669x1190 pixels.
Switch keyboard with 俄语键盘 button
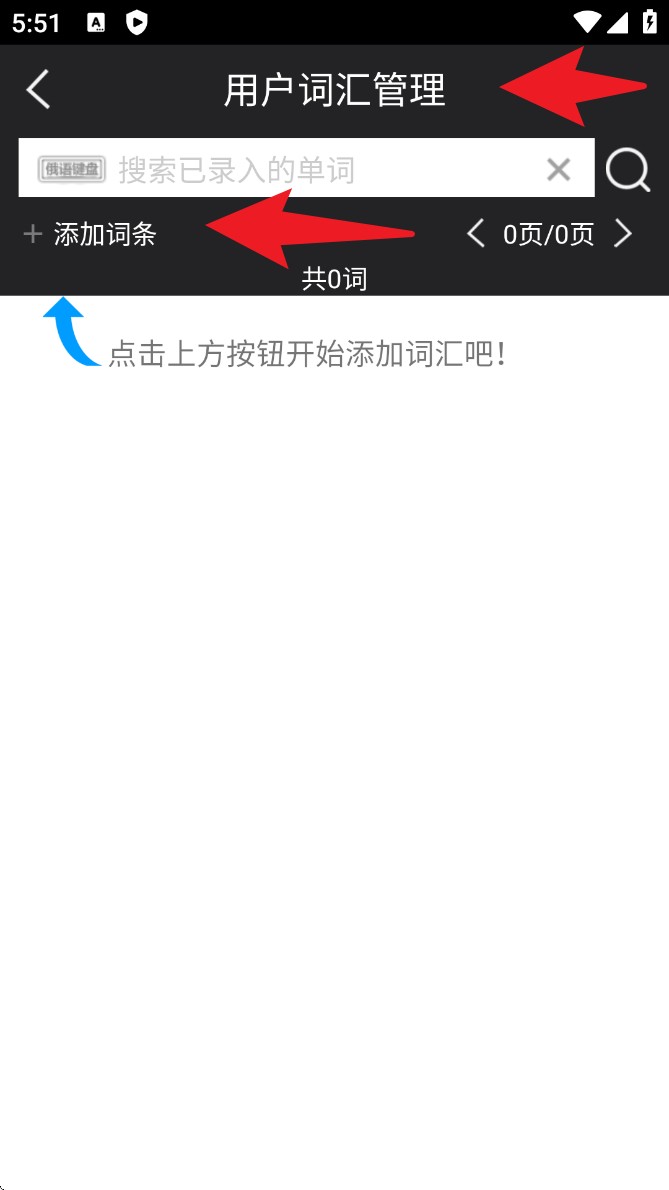(x=72, y=169)
